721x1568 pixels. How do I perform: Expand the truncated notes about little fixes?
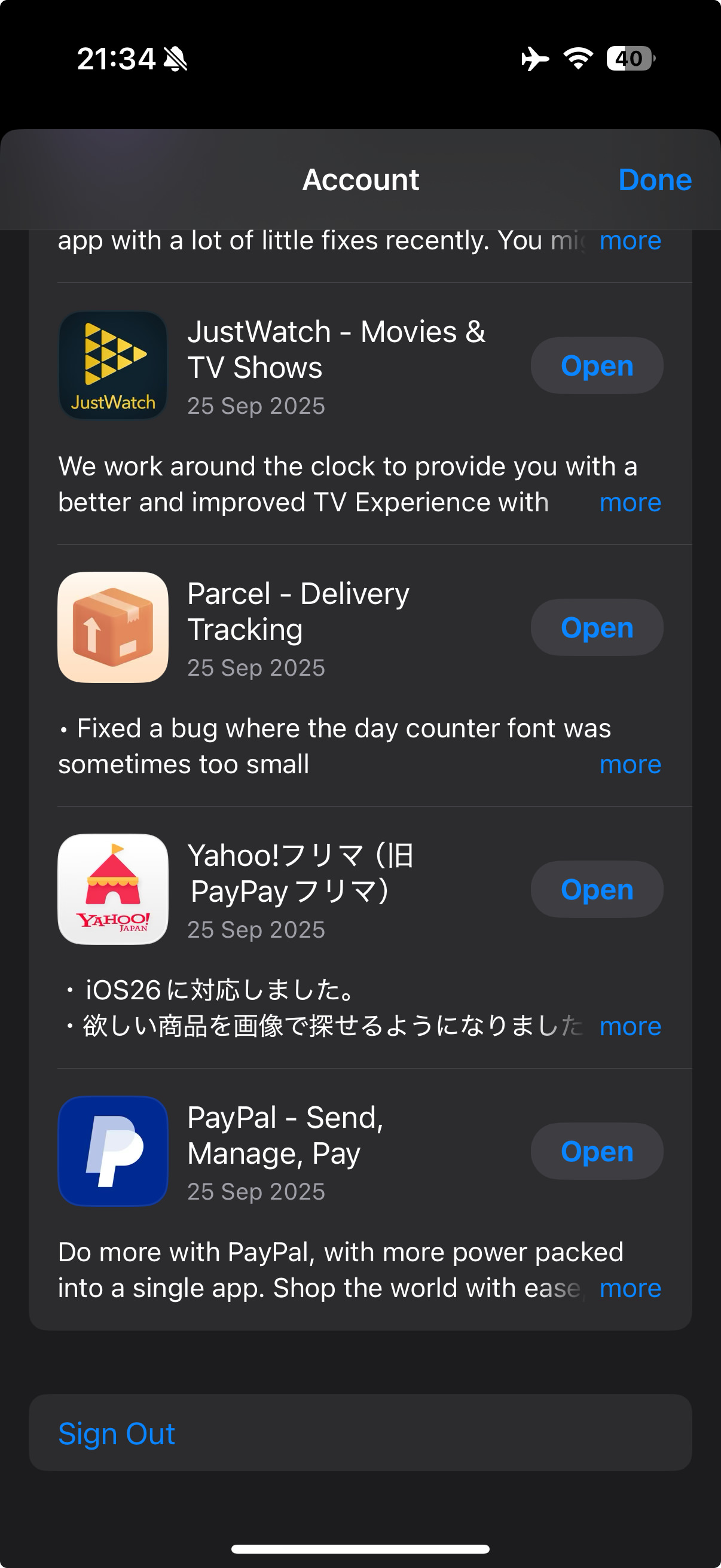630,241
